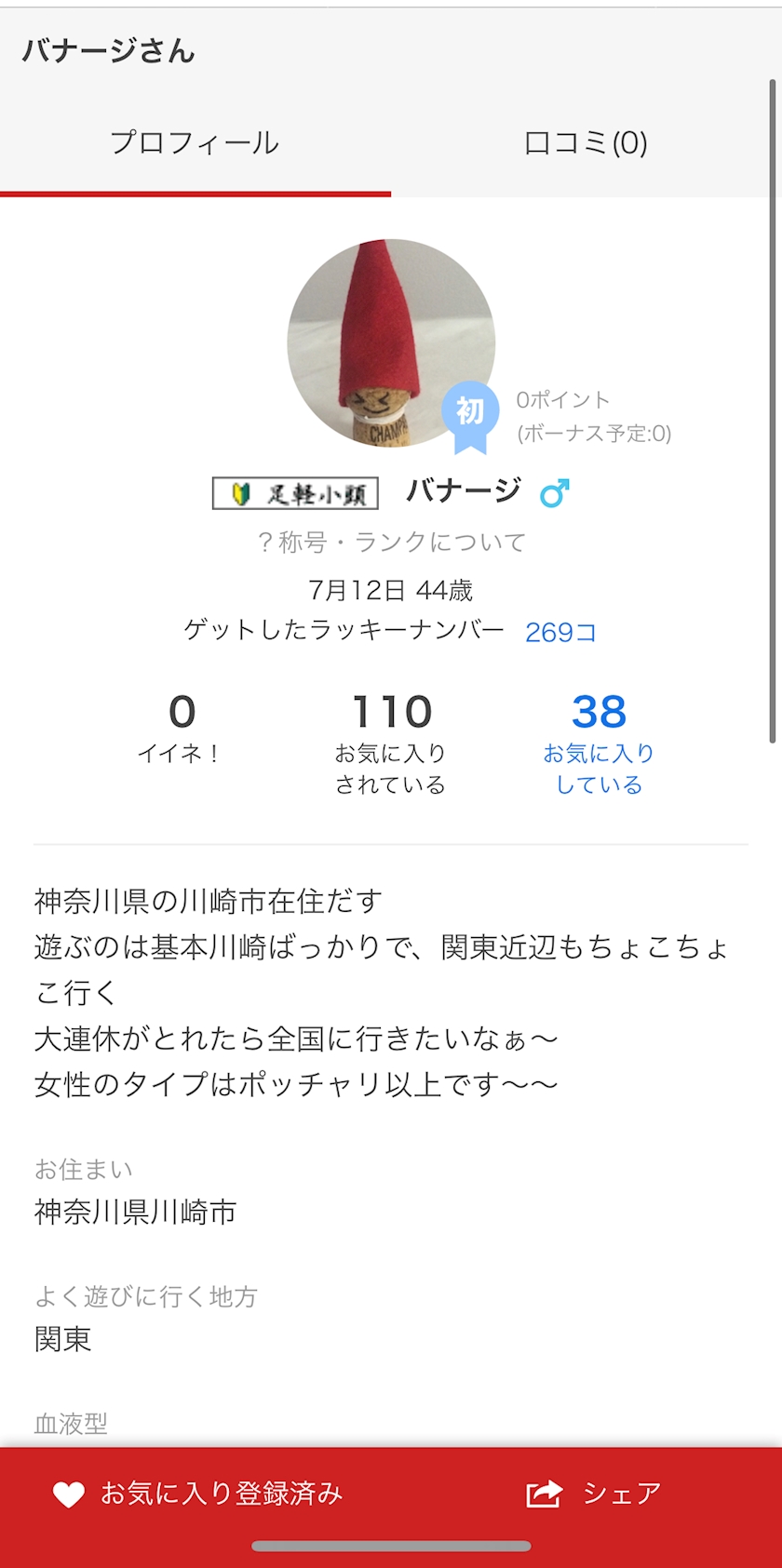Viewport: 782px width, 1568px height.
Task: Enlarge バナージ's profile picture
Action: point(390,343)
